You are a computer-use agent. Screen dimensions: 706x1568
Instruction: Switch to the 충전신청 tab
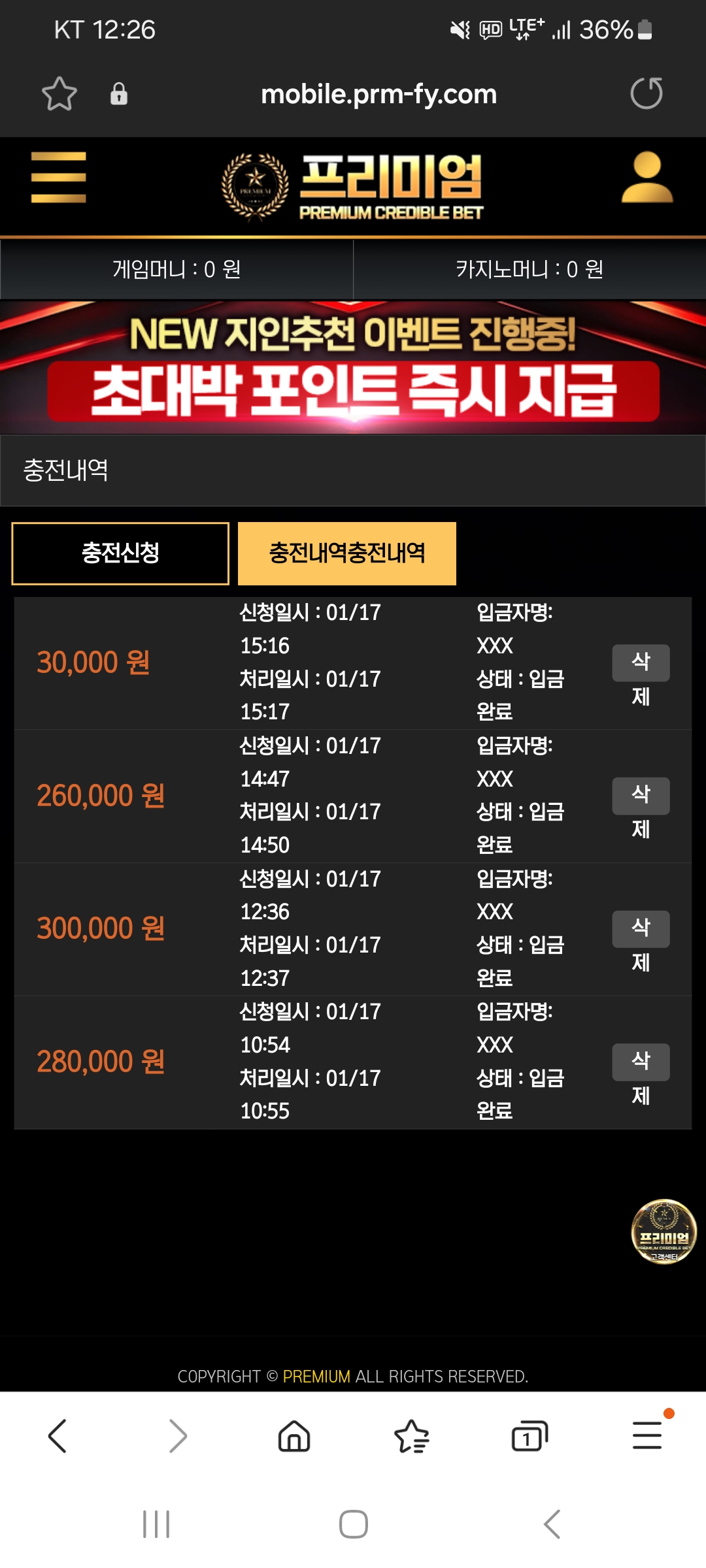[120, 553]
